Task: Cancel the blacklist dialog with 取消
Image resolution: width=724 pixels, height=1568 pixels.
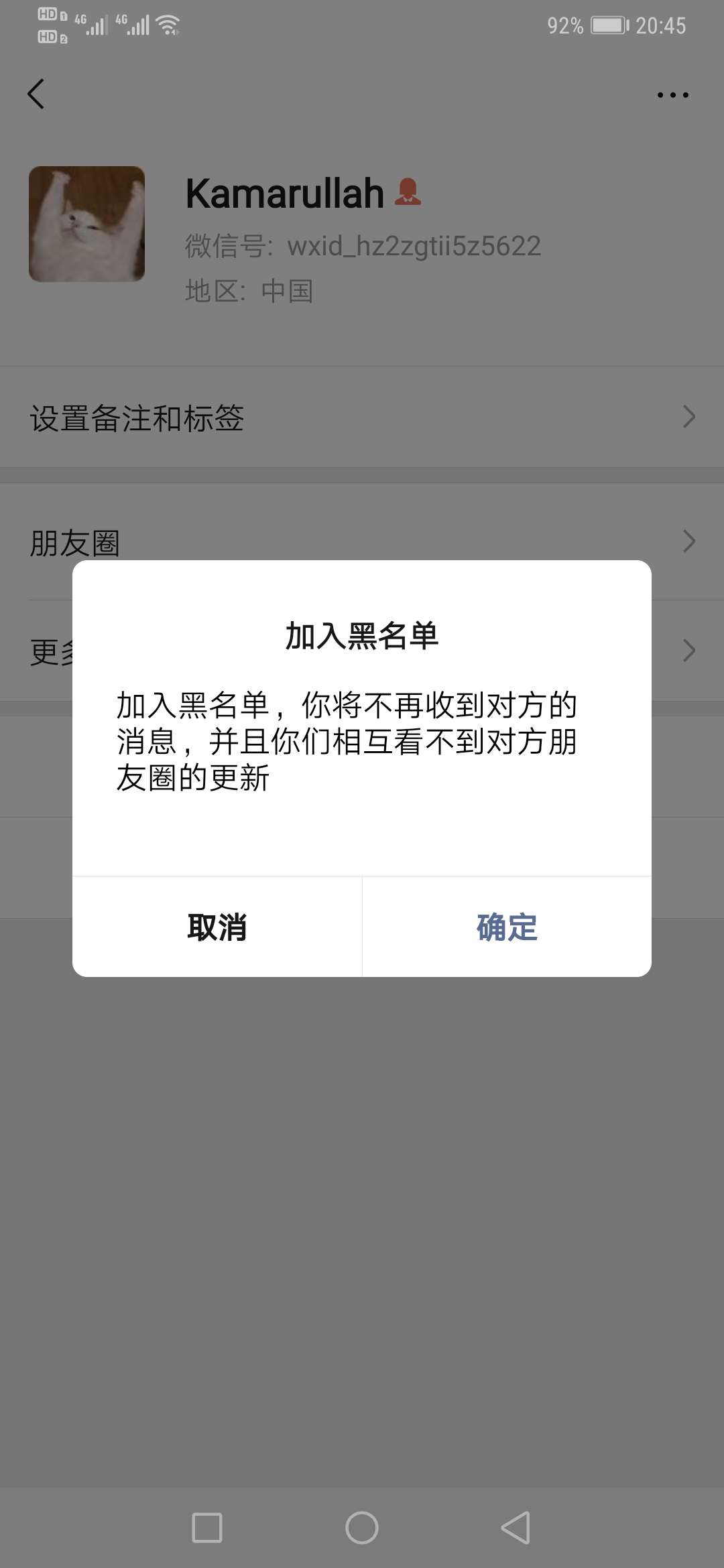Action: click(217, 927)
